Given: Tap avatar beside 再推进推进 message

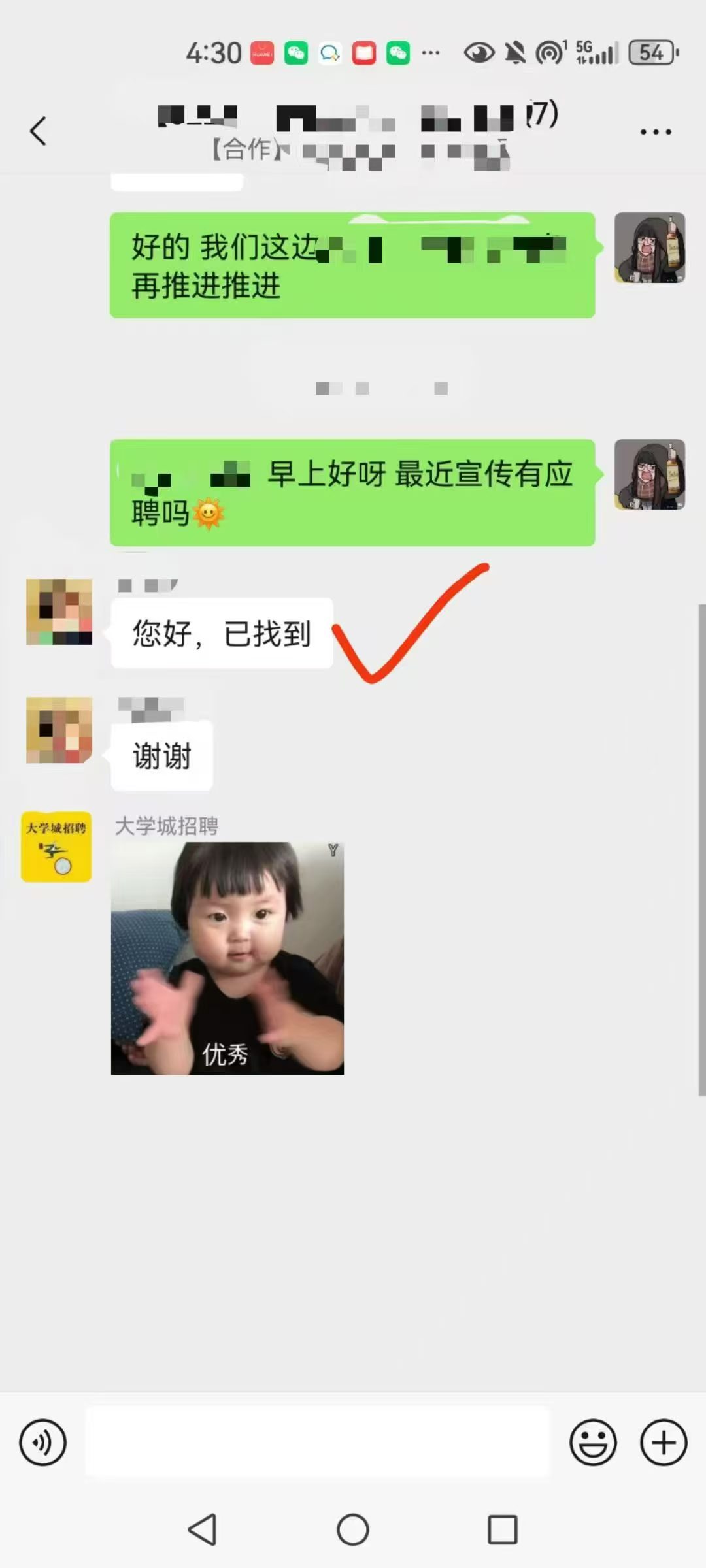Looking at the screenshot, I should point(649,248).
